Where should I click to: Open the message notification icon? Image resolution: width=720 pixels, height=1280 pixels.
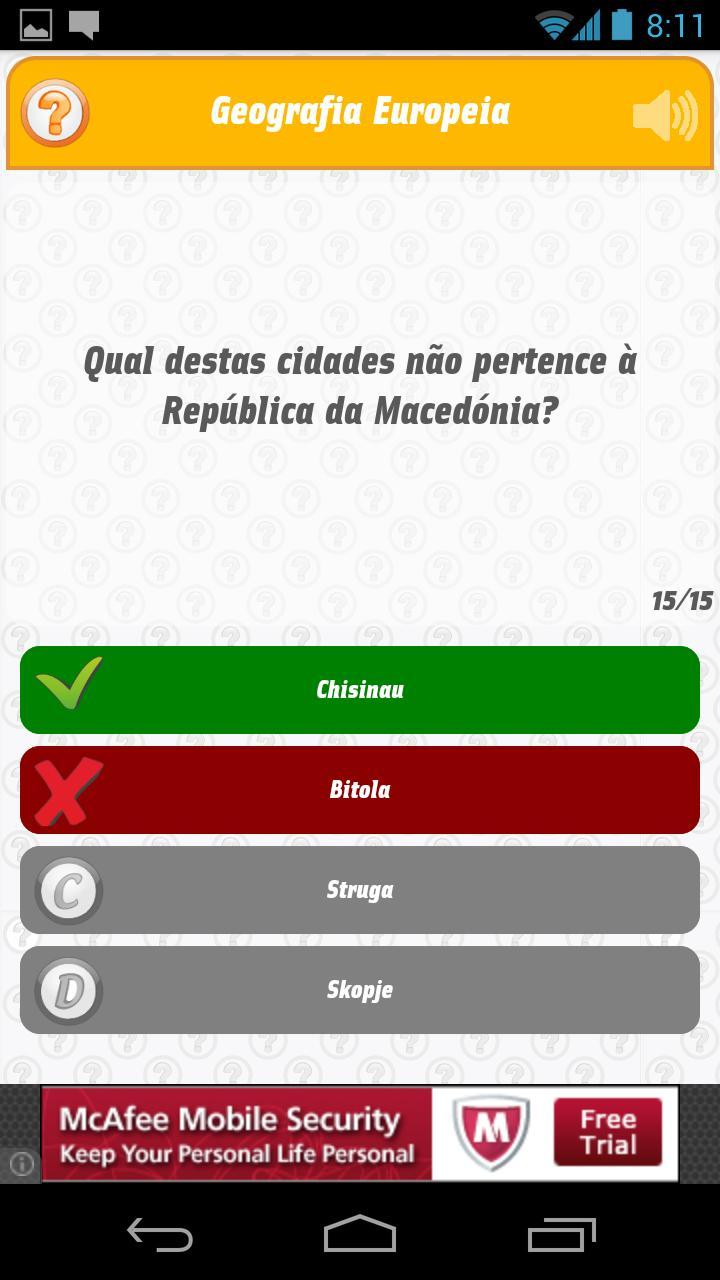click(x=84, y=22)
